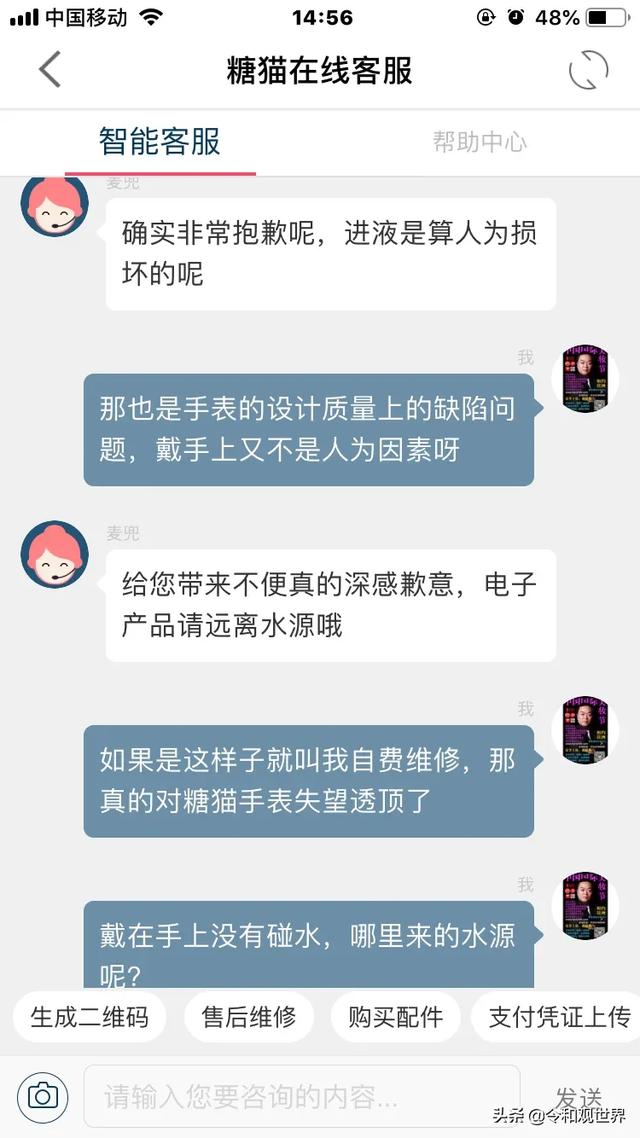Choose 支付凭证上传 shortcut
Screen dimensions: 640x1138
[558, 1017]
